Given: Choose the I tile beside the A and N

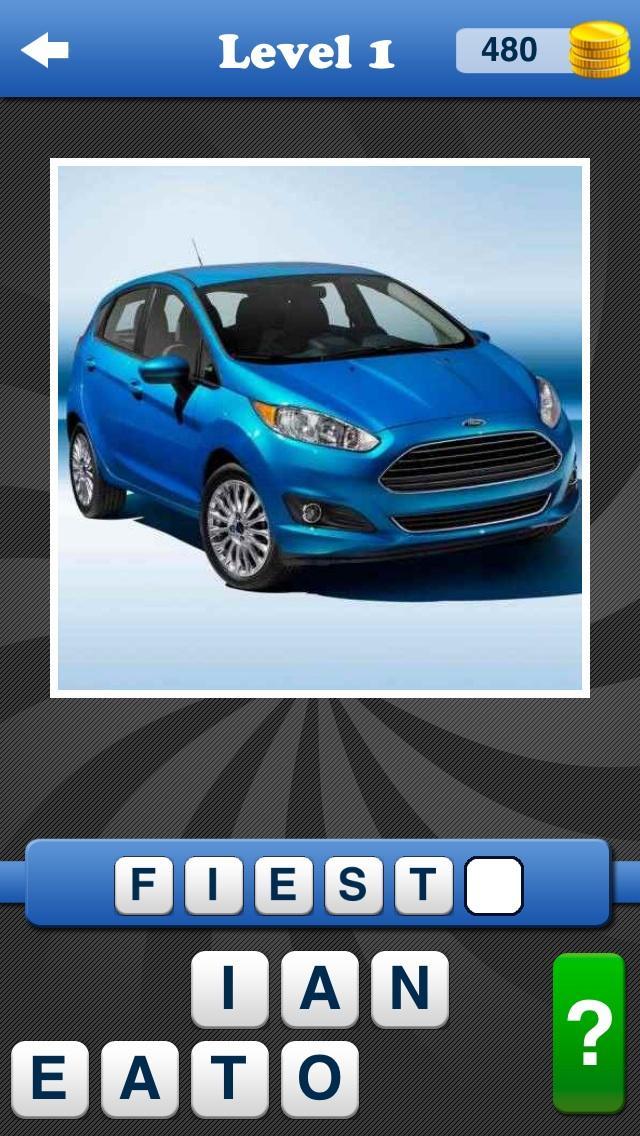Looking at the screenshot, I should click(230, 989).
